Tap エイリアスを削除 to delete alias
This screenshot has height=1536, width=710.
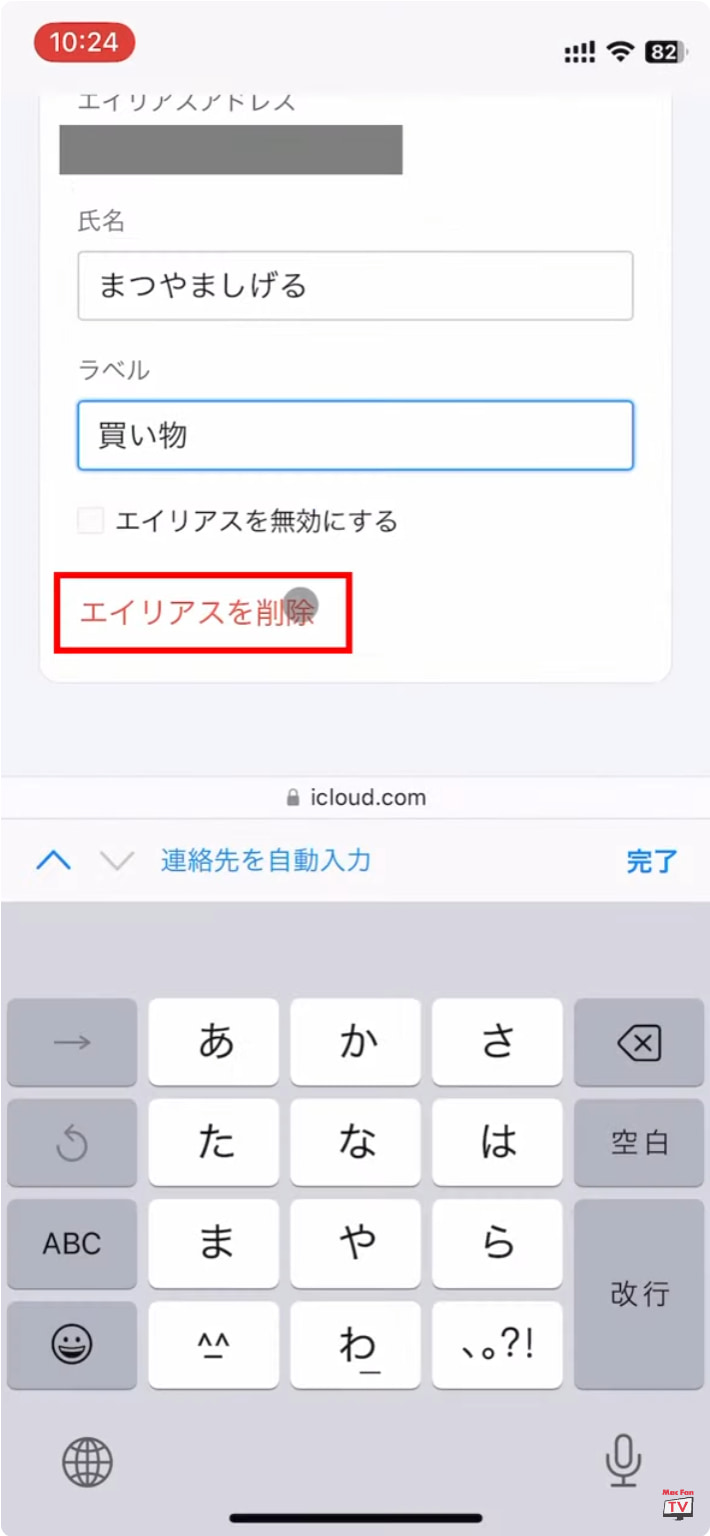(197, 612)
